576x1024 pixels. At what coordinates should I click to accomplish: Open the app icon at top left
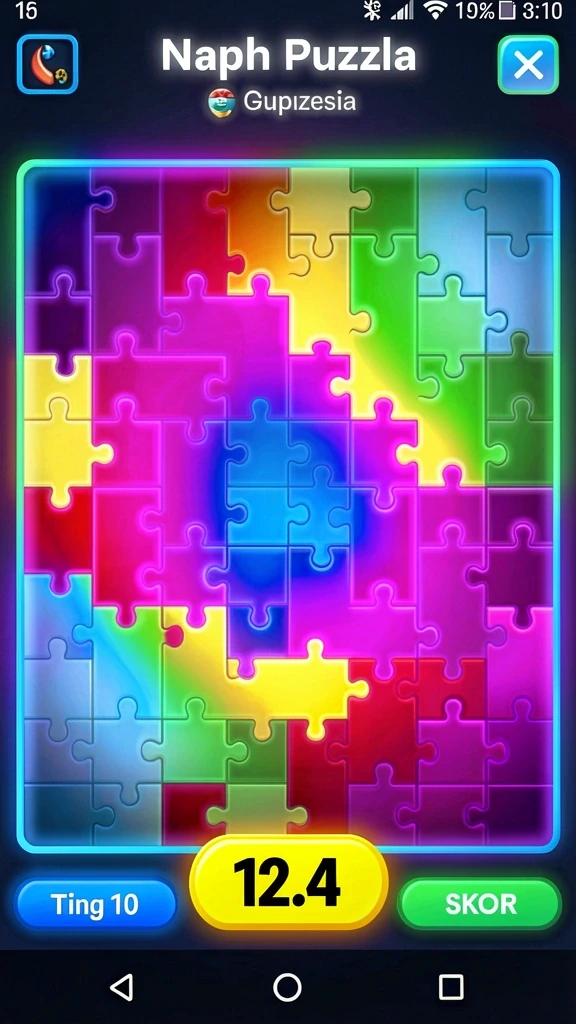(x=48, y=64)
